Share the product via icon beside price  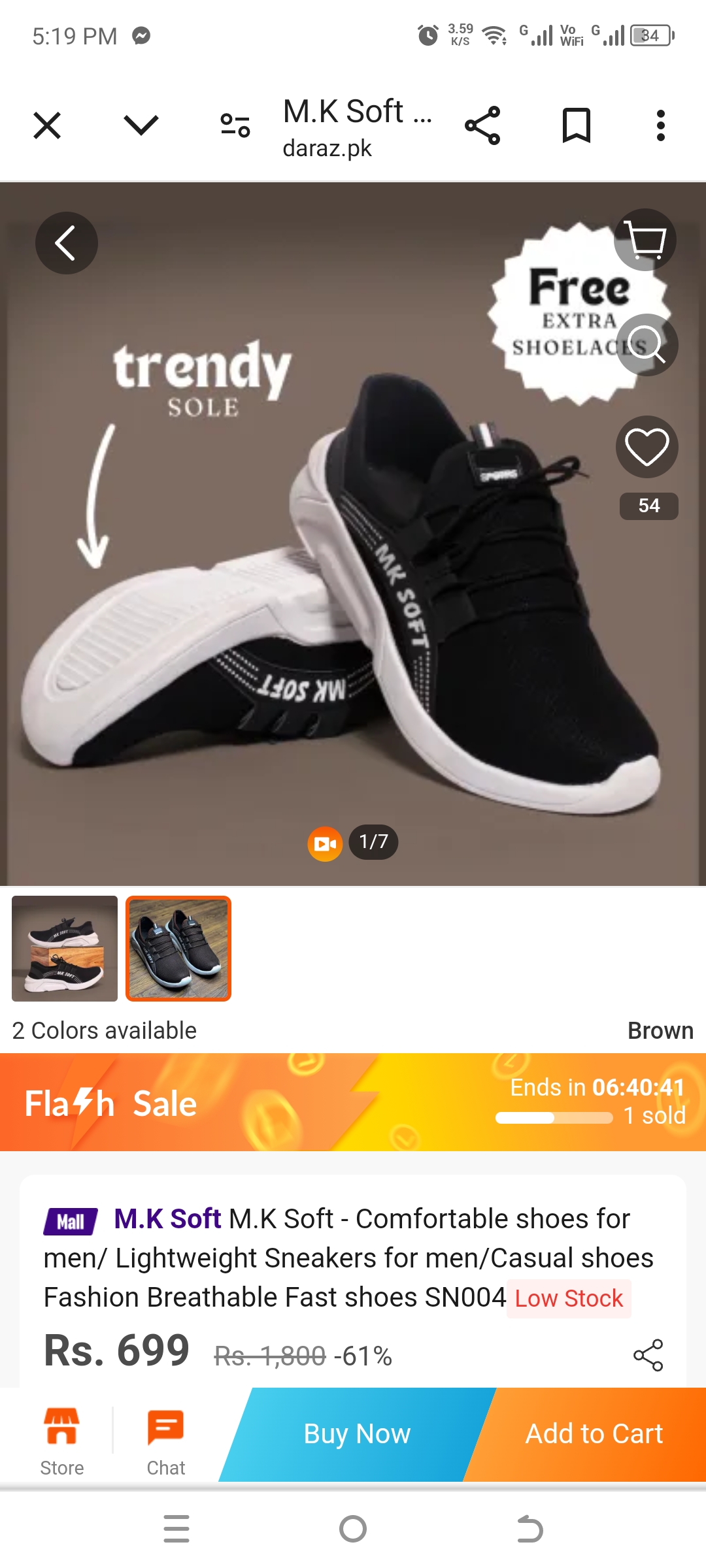(648, 1355)
